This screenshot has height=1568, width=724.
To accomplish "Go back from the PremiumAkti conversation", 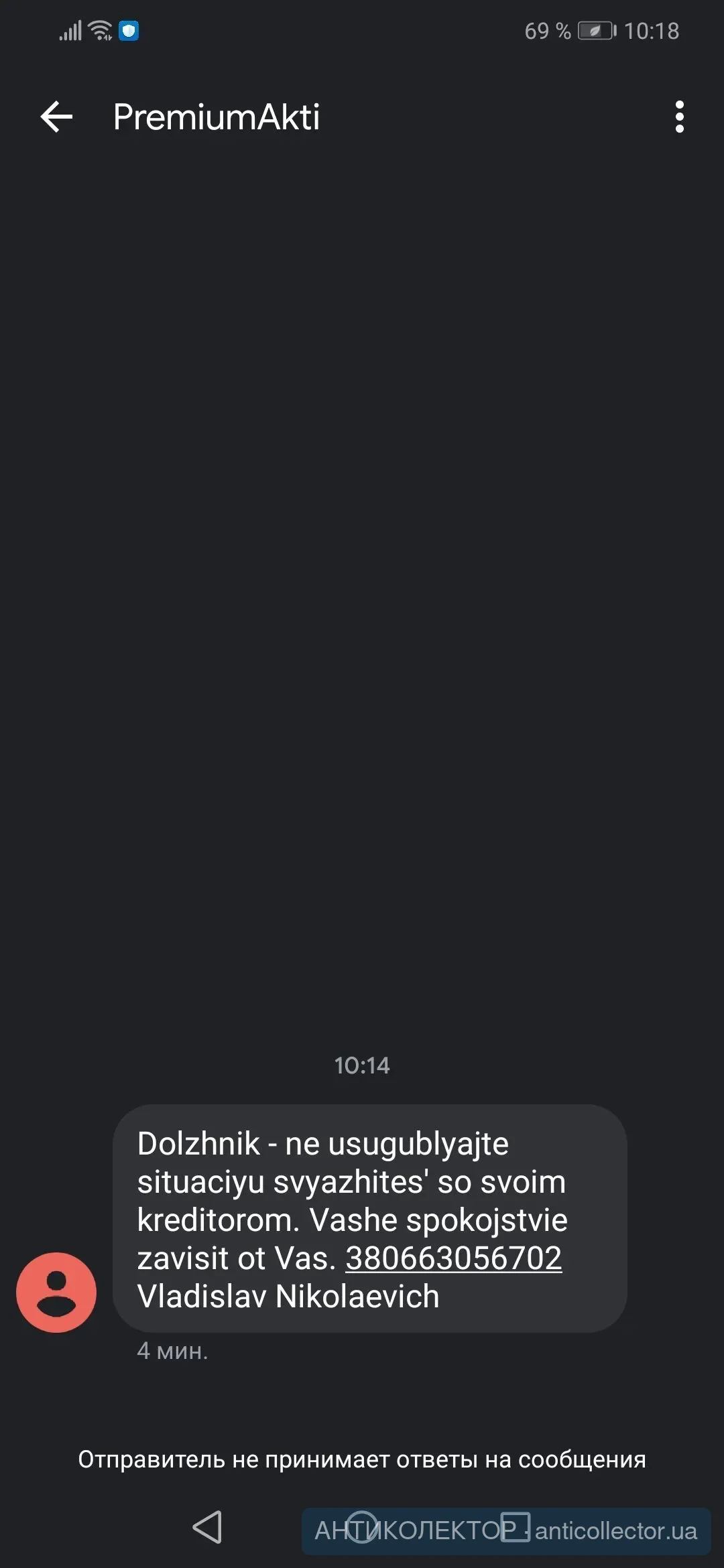I will point(57,117).
